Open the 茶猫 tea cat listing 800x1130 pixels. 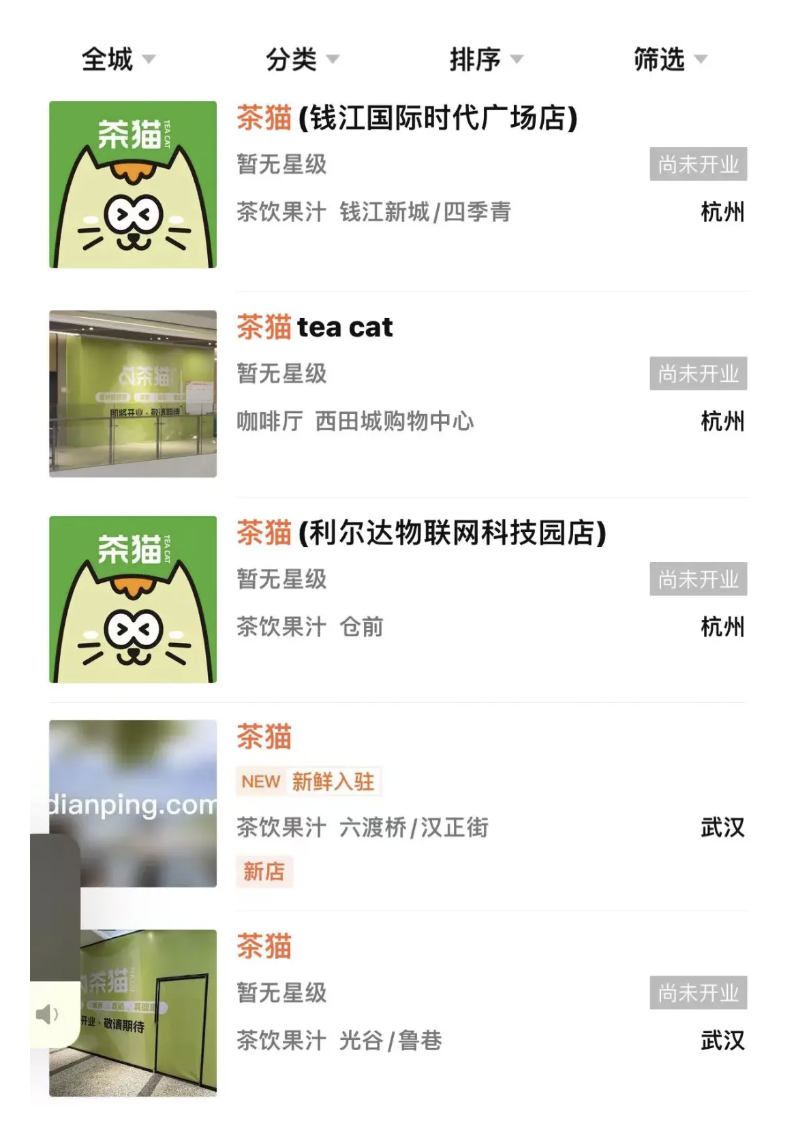(315, 327)
